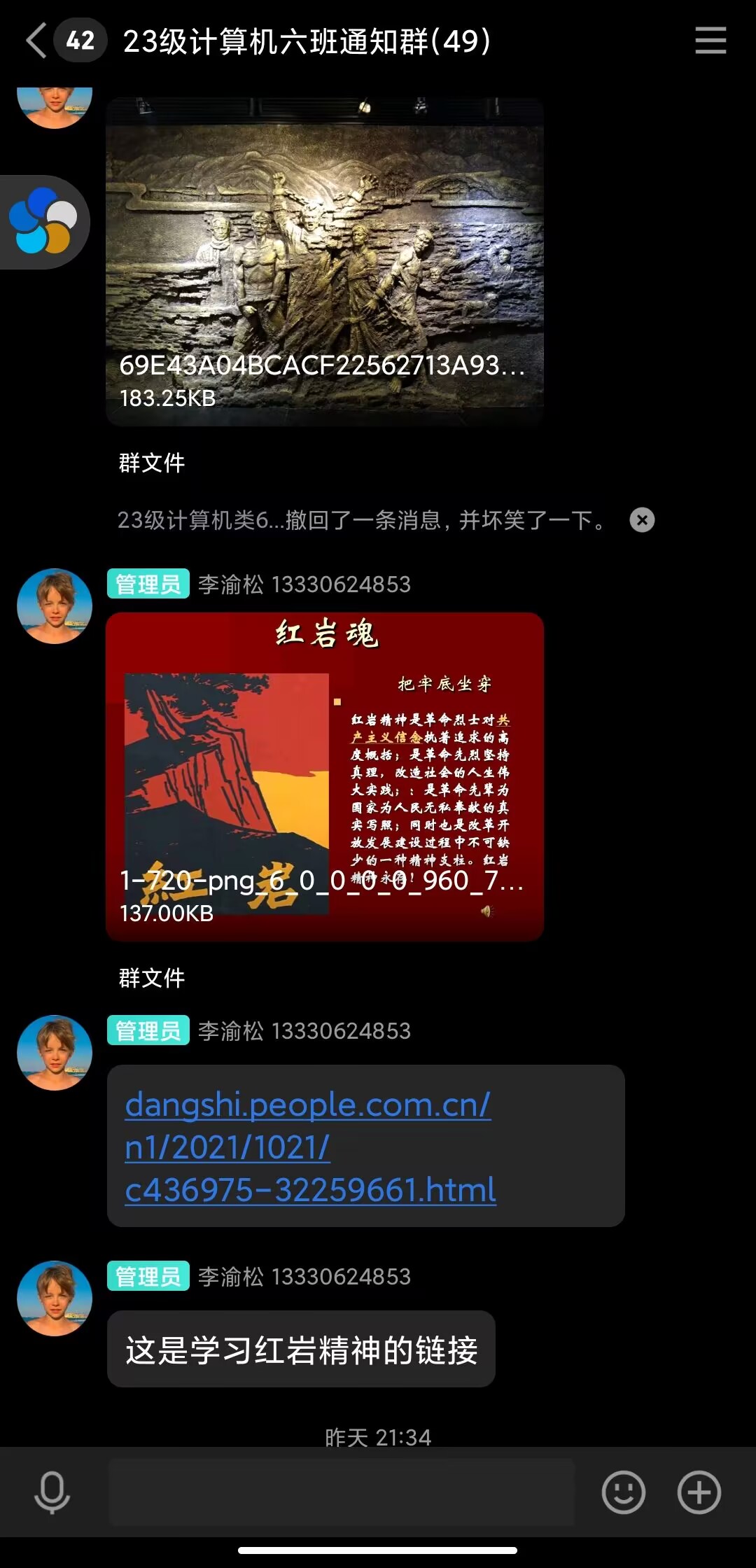The width and height of the screenshot is (756, 1568).
Task: Tap the voice input microphone
Action: click(52, 1492)
